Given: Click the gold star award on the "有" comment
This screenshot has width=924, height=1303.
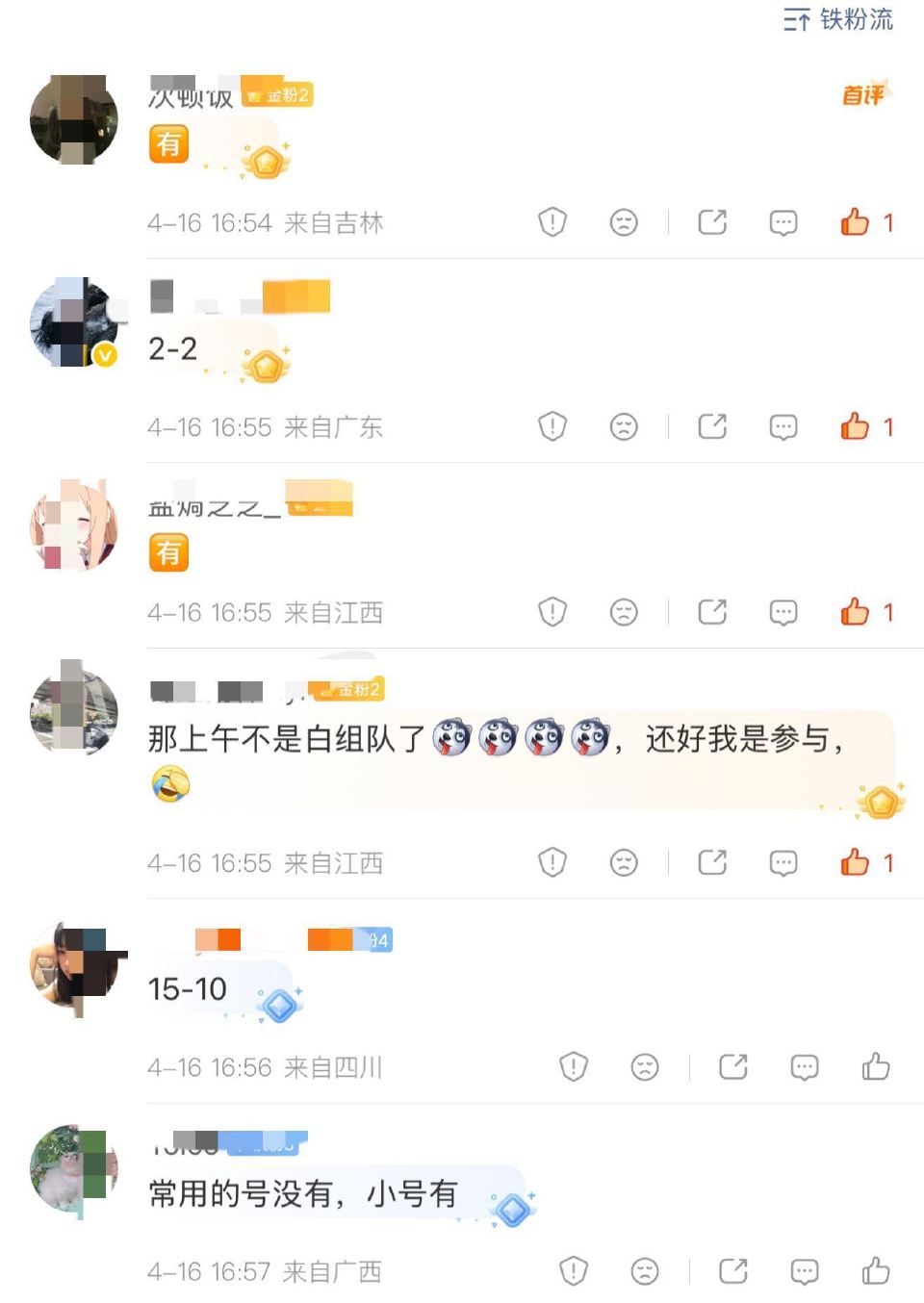Looking at the screenshot, I should (267, 160).
